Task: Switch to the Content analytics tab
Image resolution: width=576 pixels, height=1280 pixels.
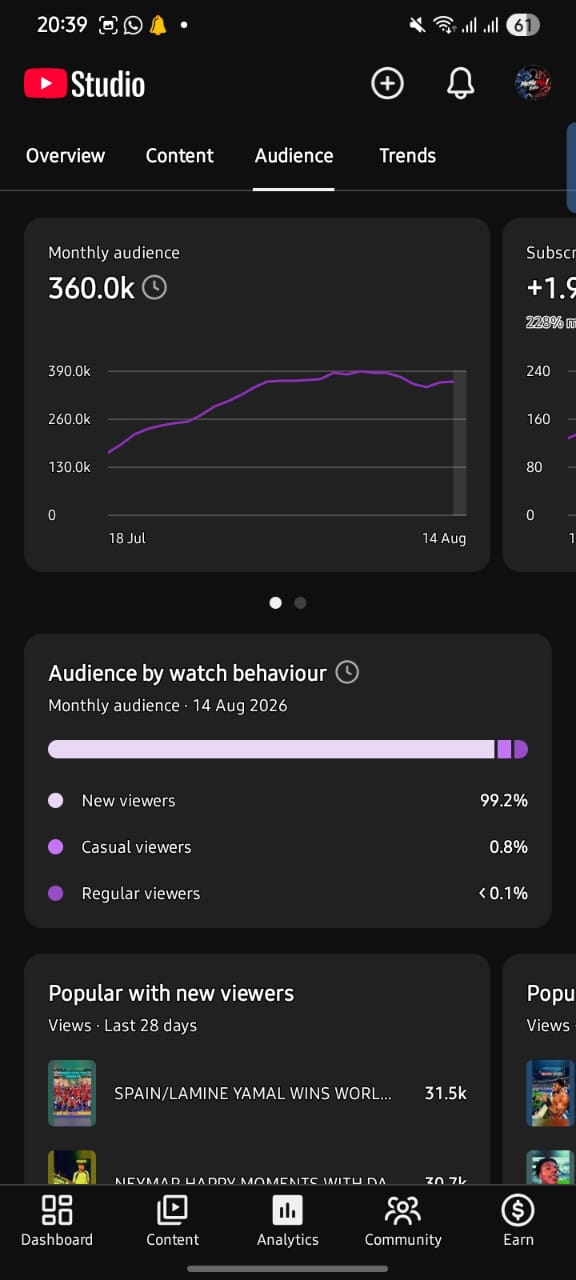Action: click(x=180, y=156)
